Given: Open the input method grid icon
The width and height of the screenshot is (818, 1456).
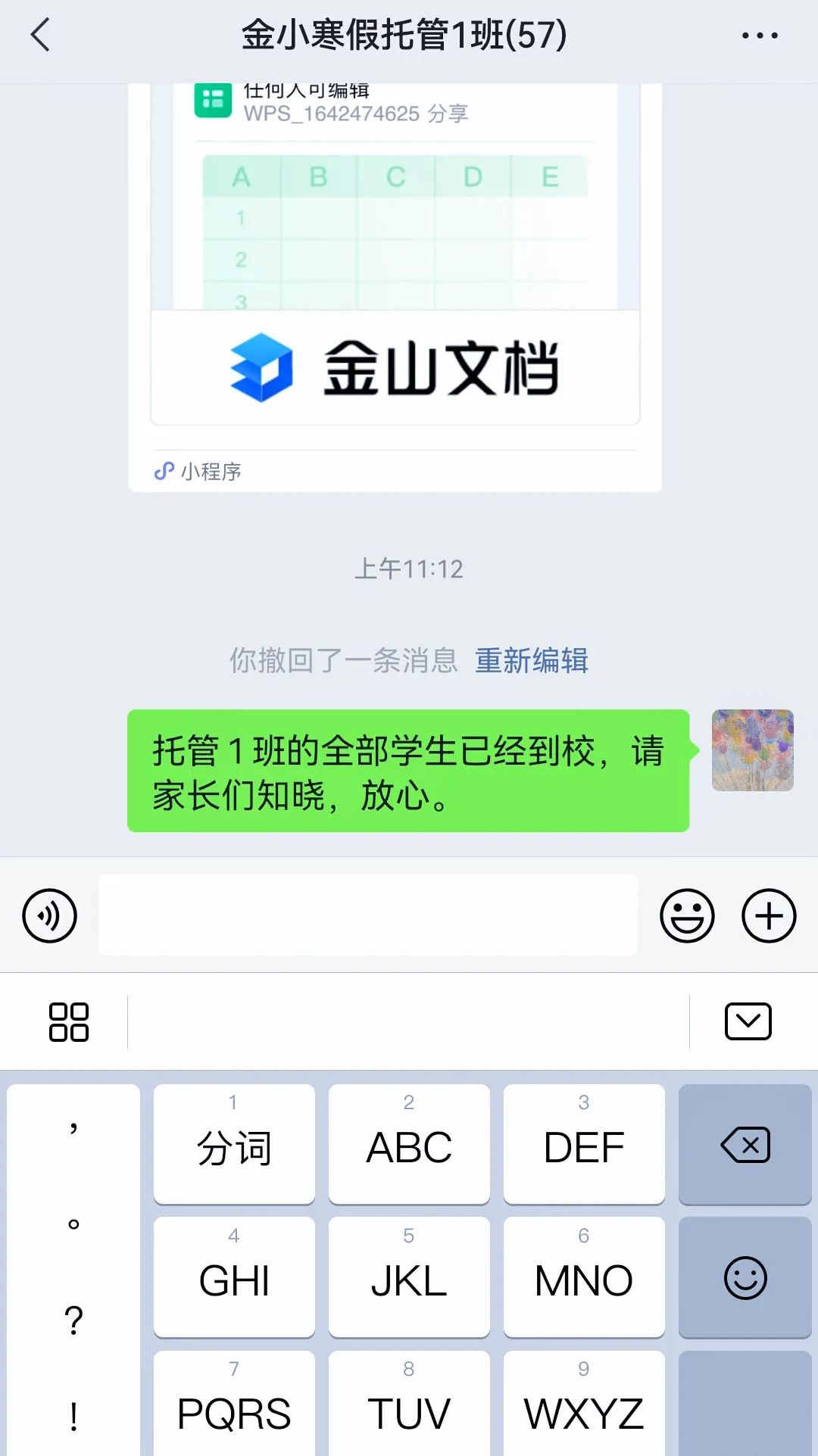Looking at the screenshot, I should coord(70,1021).
